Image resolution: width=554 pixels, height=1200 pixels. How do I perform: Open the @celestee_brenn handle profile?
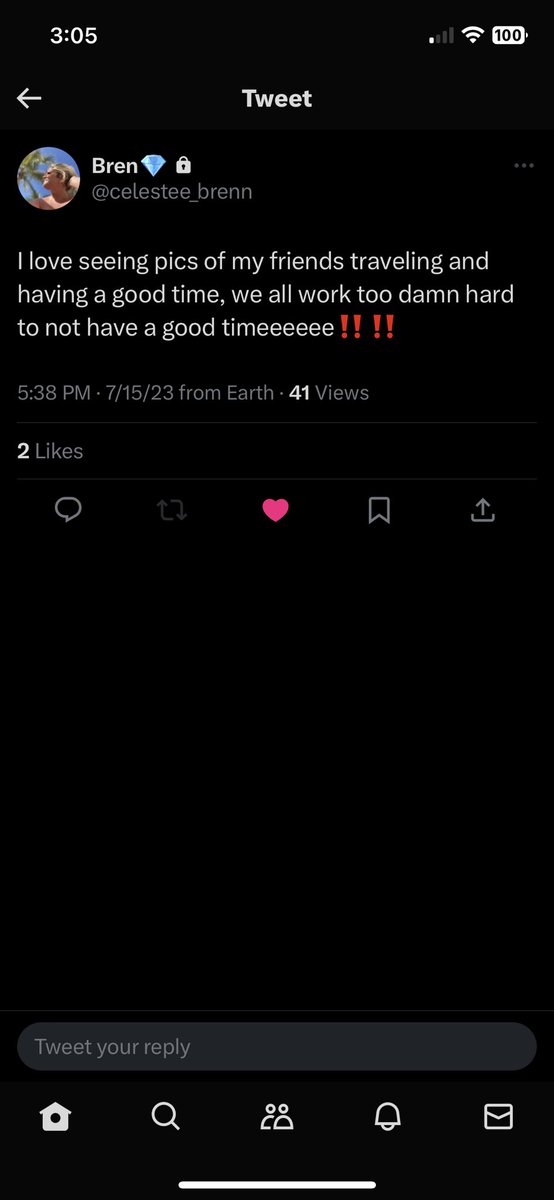172,192
